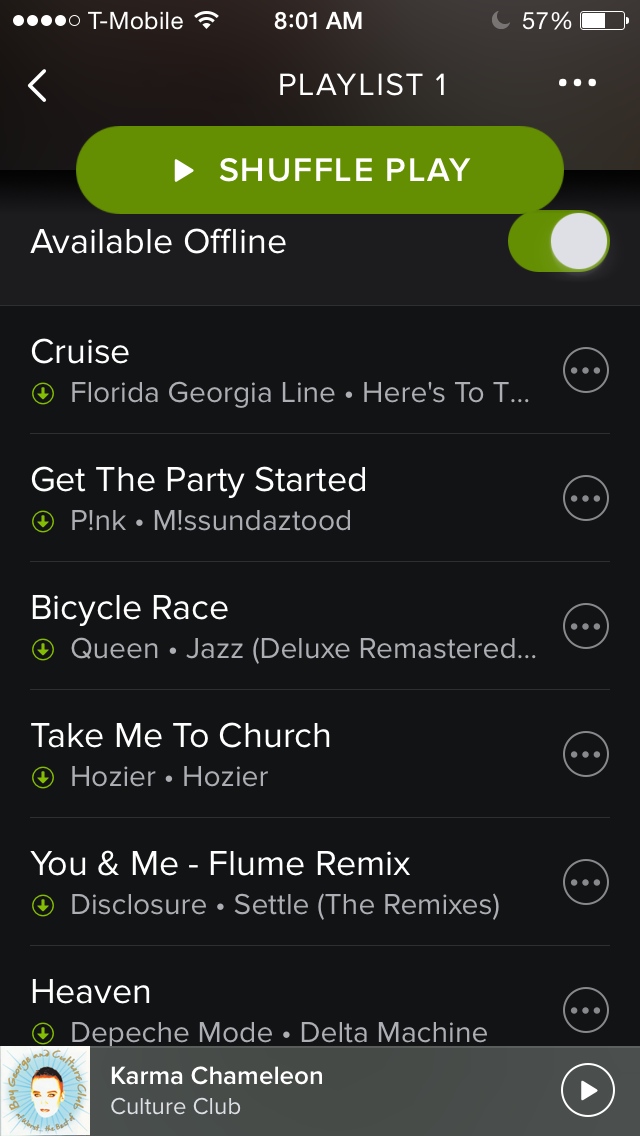
Task: Open now playing Karma Chameleon bar
Action: 320,1091
